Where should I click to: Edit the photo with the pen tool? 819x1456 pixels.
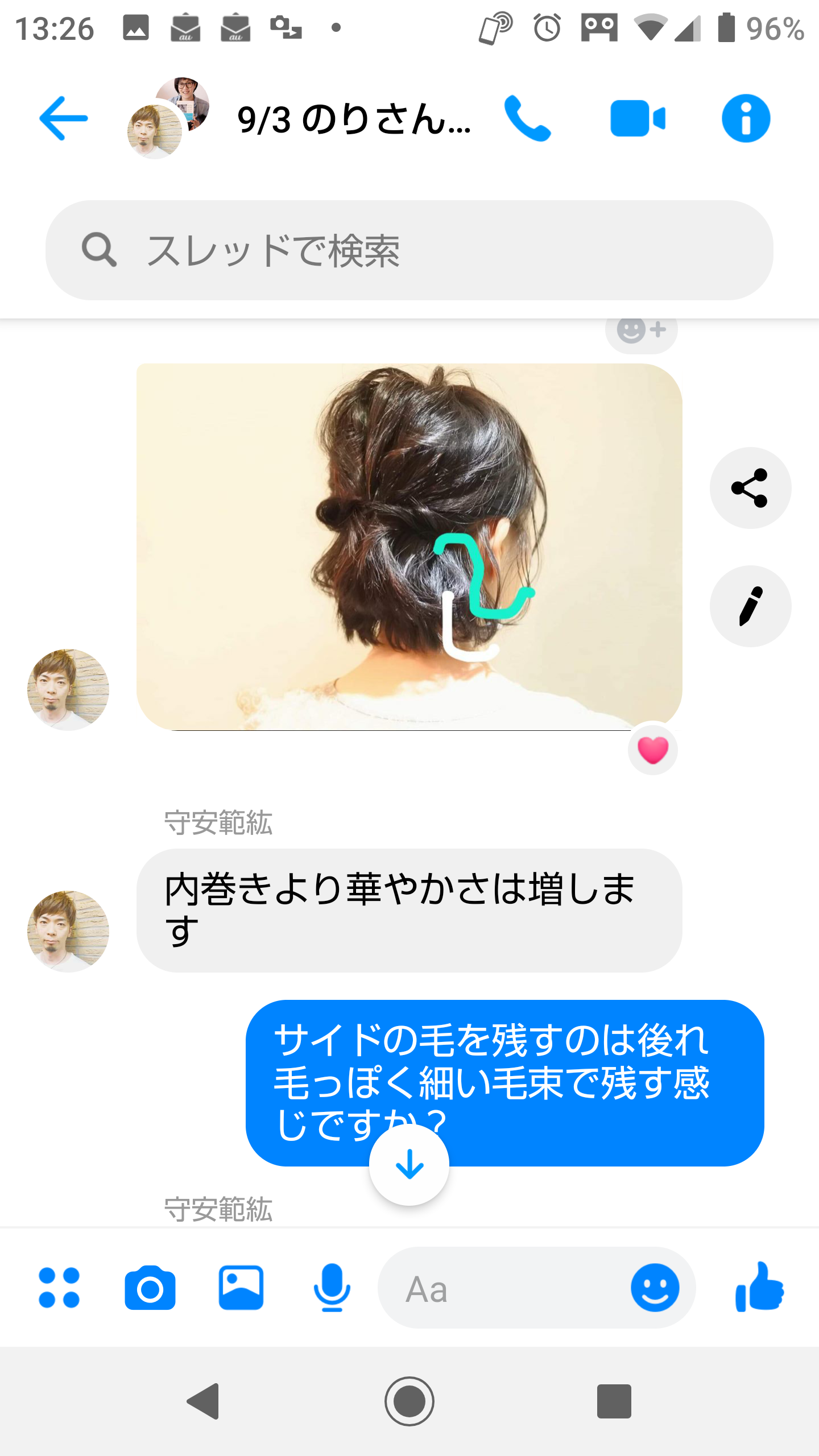(750, 606)
